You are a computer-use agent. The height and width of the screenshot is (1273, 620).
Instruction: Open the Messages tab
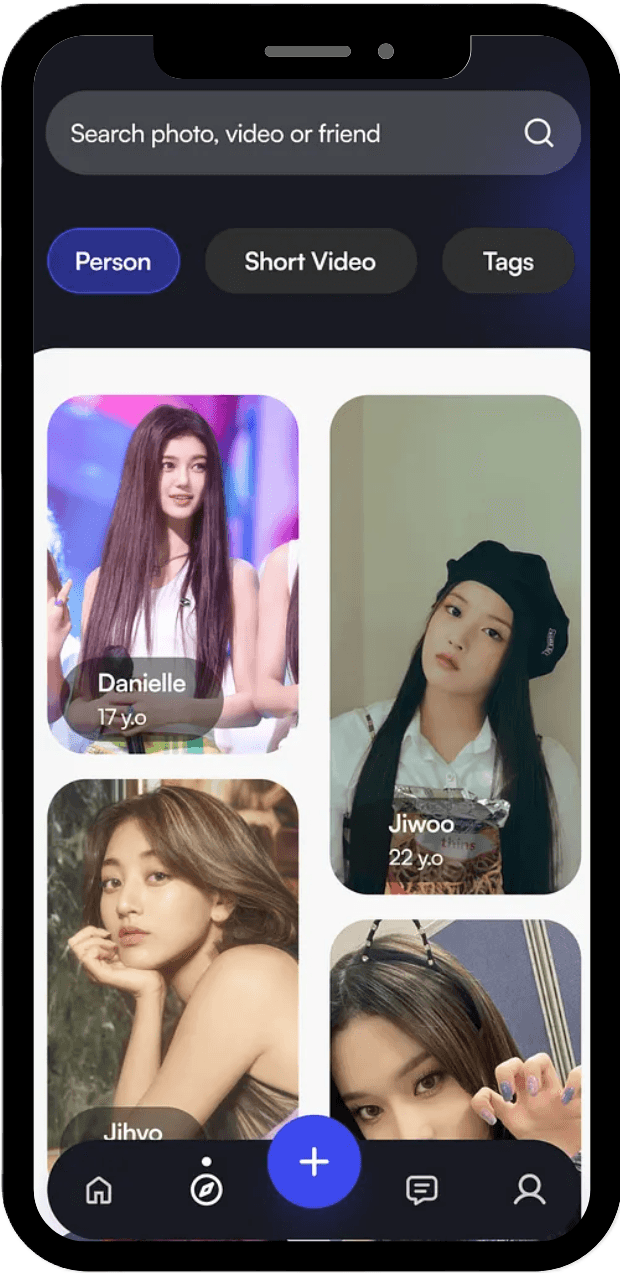[x=422, y=1190]
